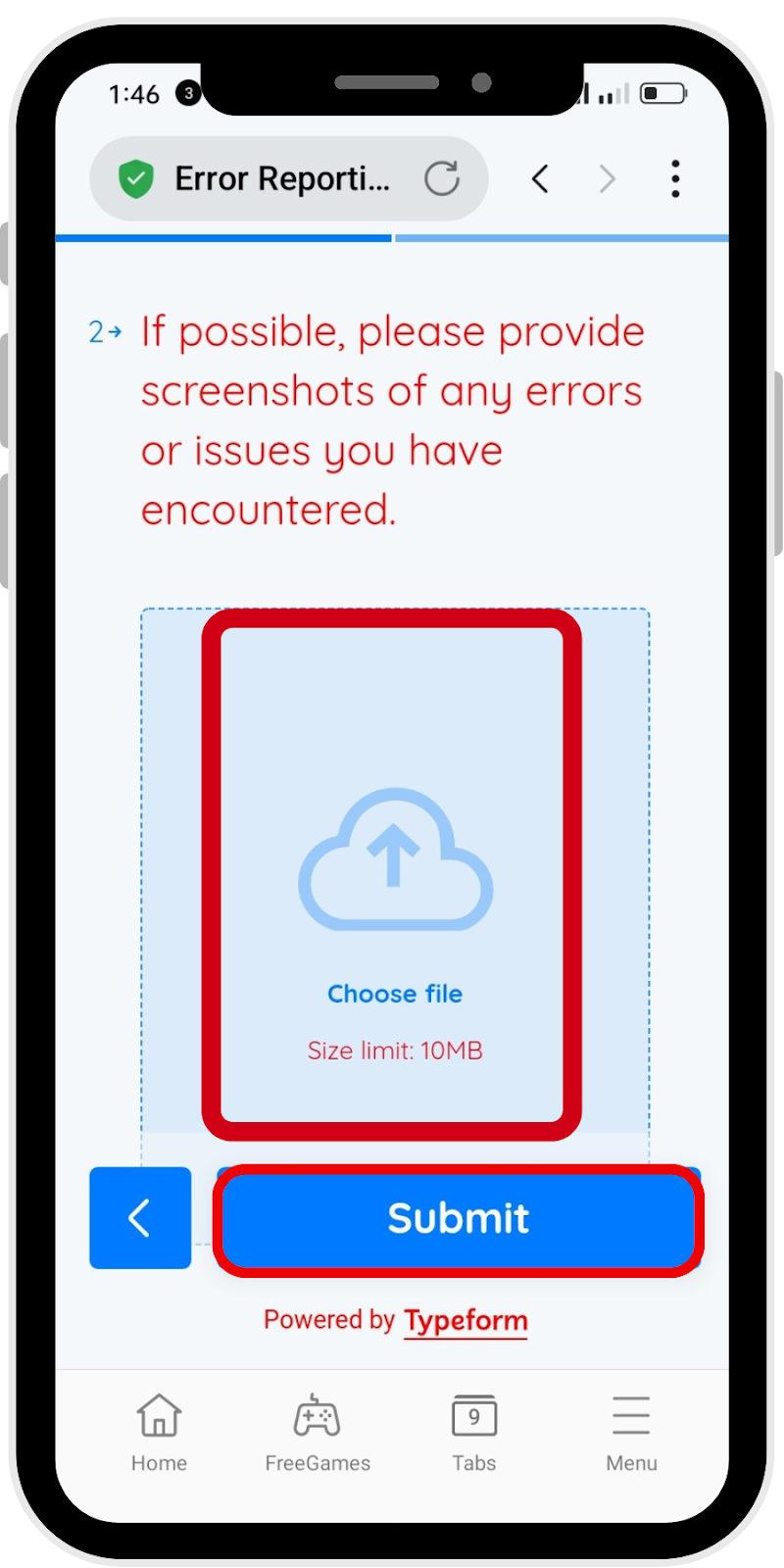Image resolution: width=784 pixels, height=1568 pixels.
Task: Open FreeGames section
Action: [x=318, y=1432]
